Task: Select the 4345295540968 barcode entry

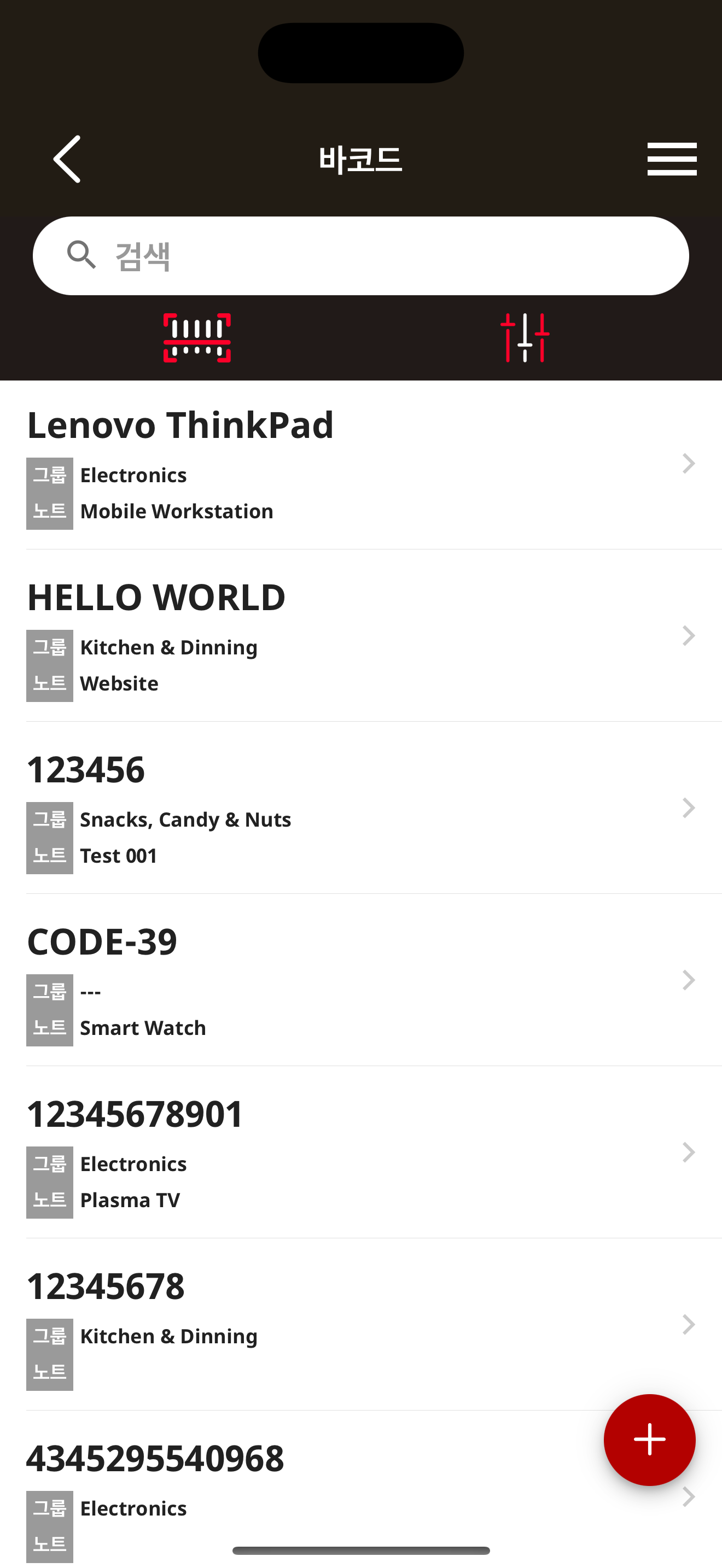Action: tap(304, 1491)
